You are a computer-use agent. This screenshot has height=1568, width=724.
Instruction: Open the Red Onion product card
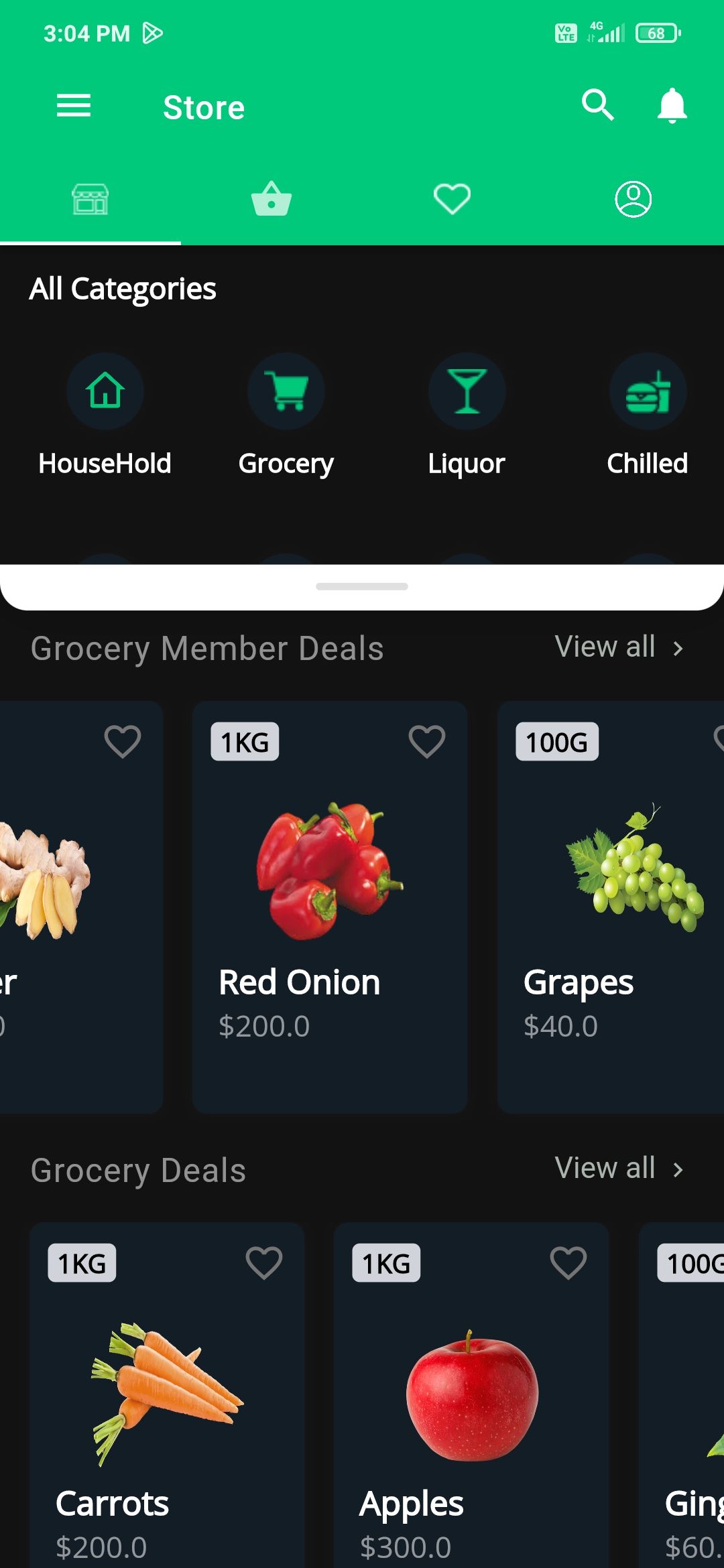(x=329, y=938)
